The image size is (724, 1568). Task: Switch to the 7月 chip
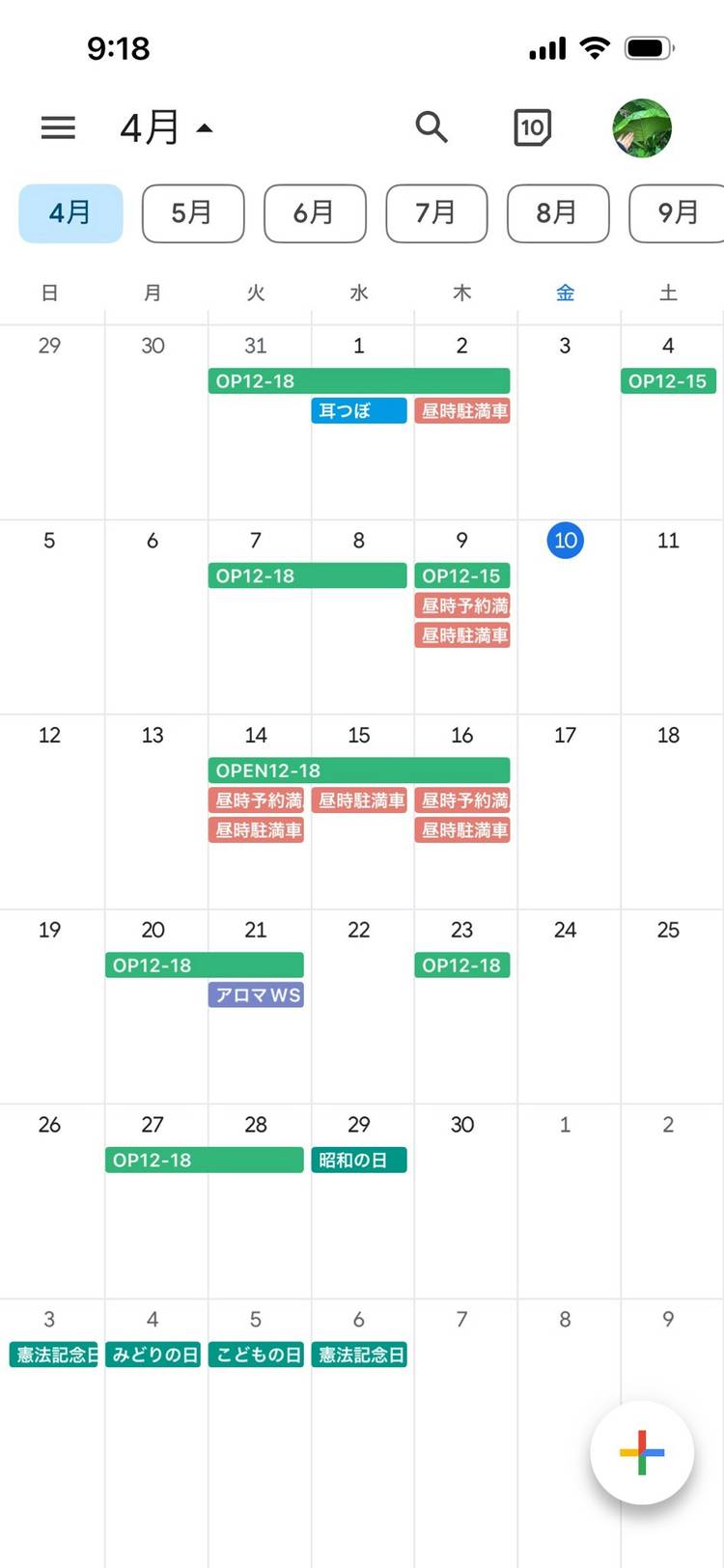(436, 213)
